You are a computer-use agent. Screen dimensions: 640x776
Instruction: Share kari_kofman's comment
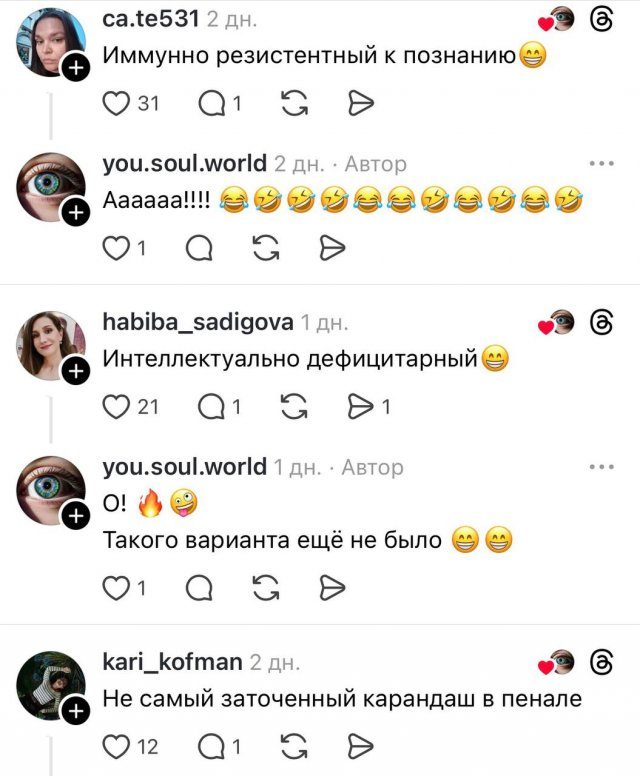coord(361,745)
